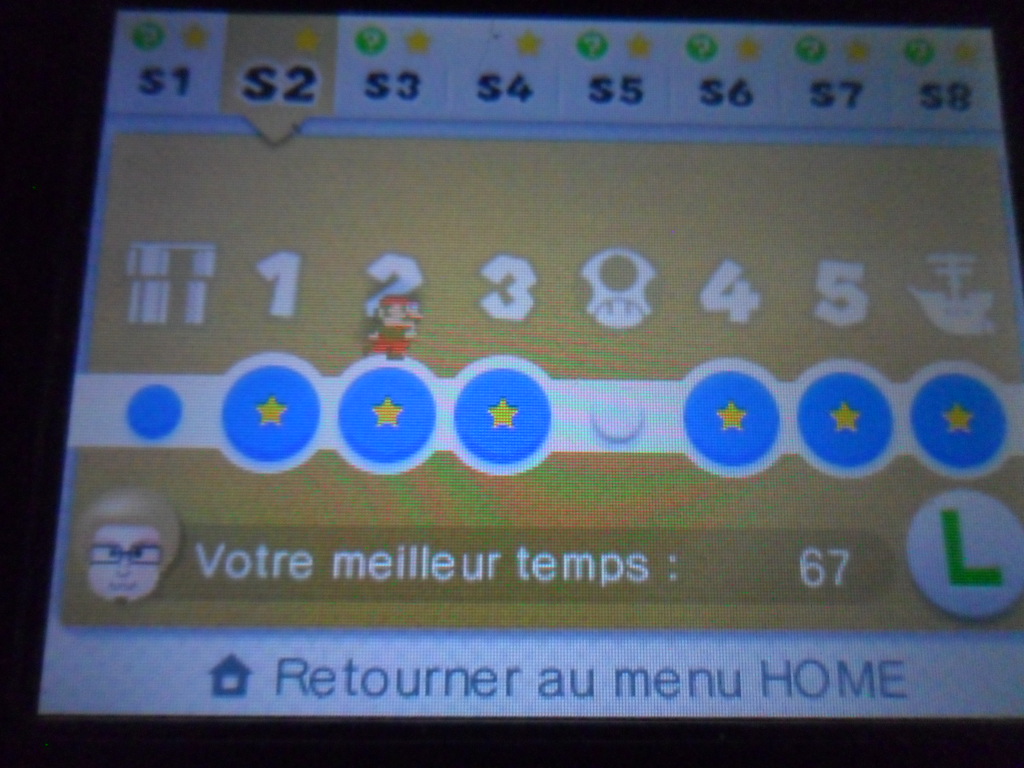The image size is (1024, 768).
Task: Select the Toad house node
Action: (617, 420)
